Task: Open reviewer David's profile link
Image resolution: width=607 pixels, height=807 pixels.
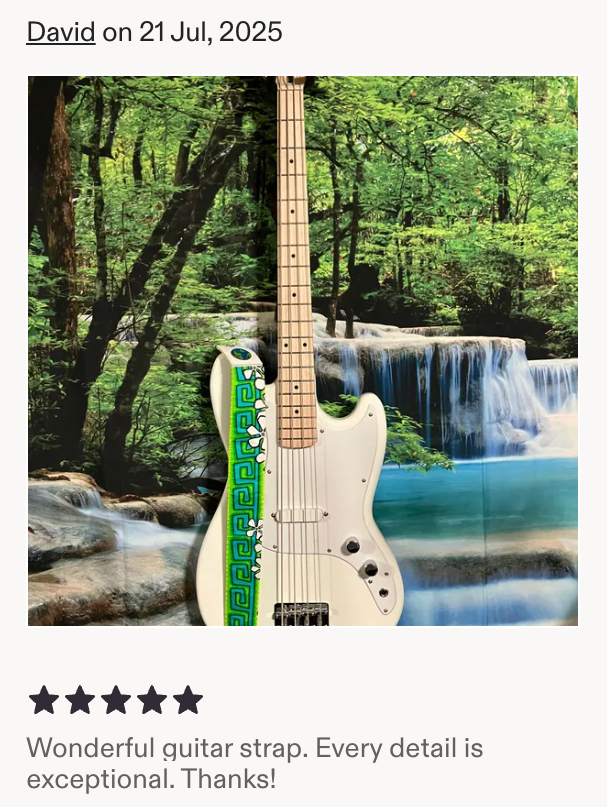Action: 60,32
